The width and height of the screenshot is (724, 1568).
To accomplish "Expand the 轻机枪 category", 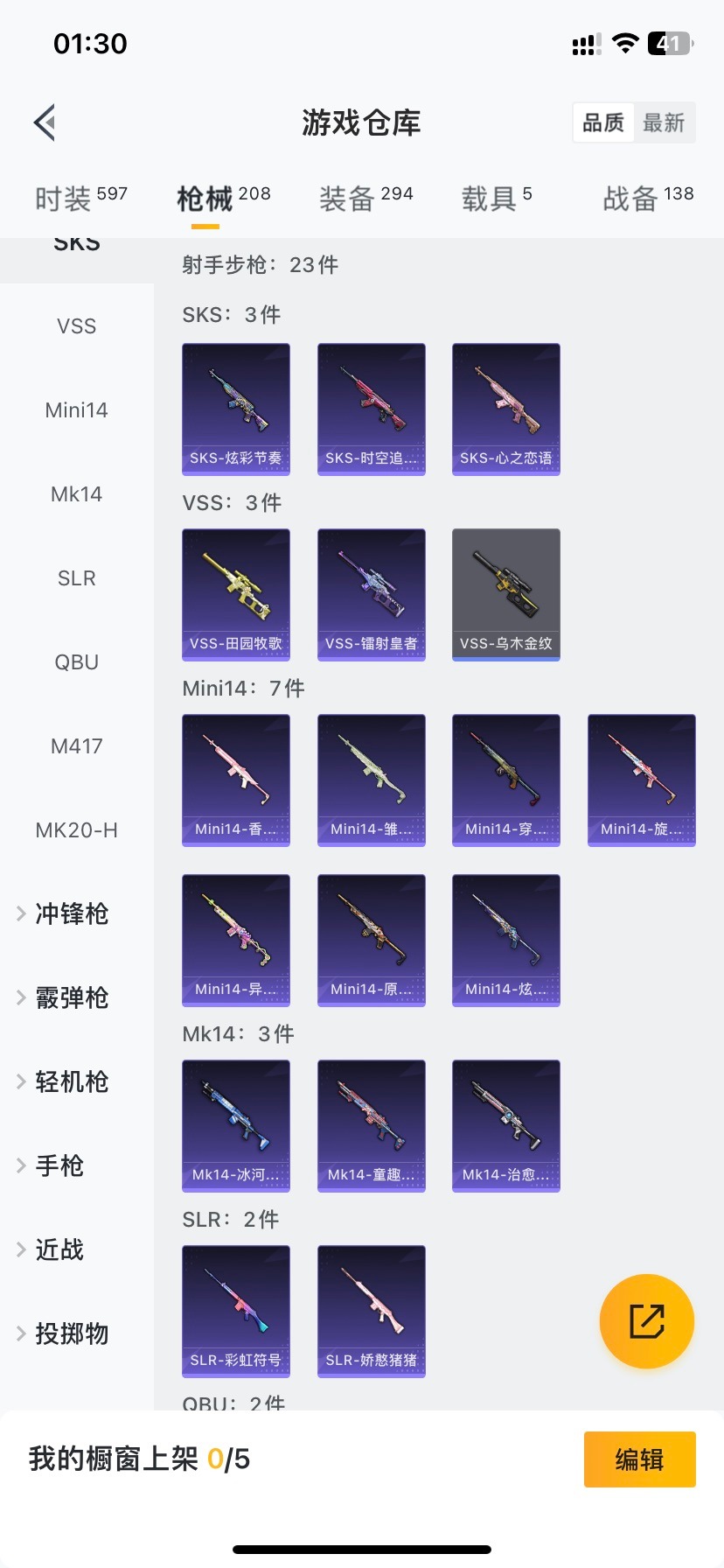I will (x=72, y=1082).
